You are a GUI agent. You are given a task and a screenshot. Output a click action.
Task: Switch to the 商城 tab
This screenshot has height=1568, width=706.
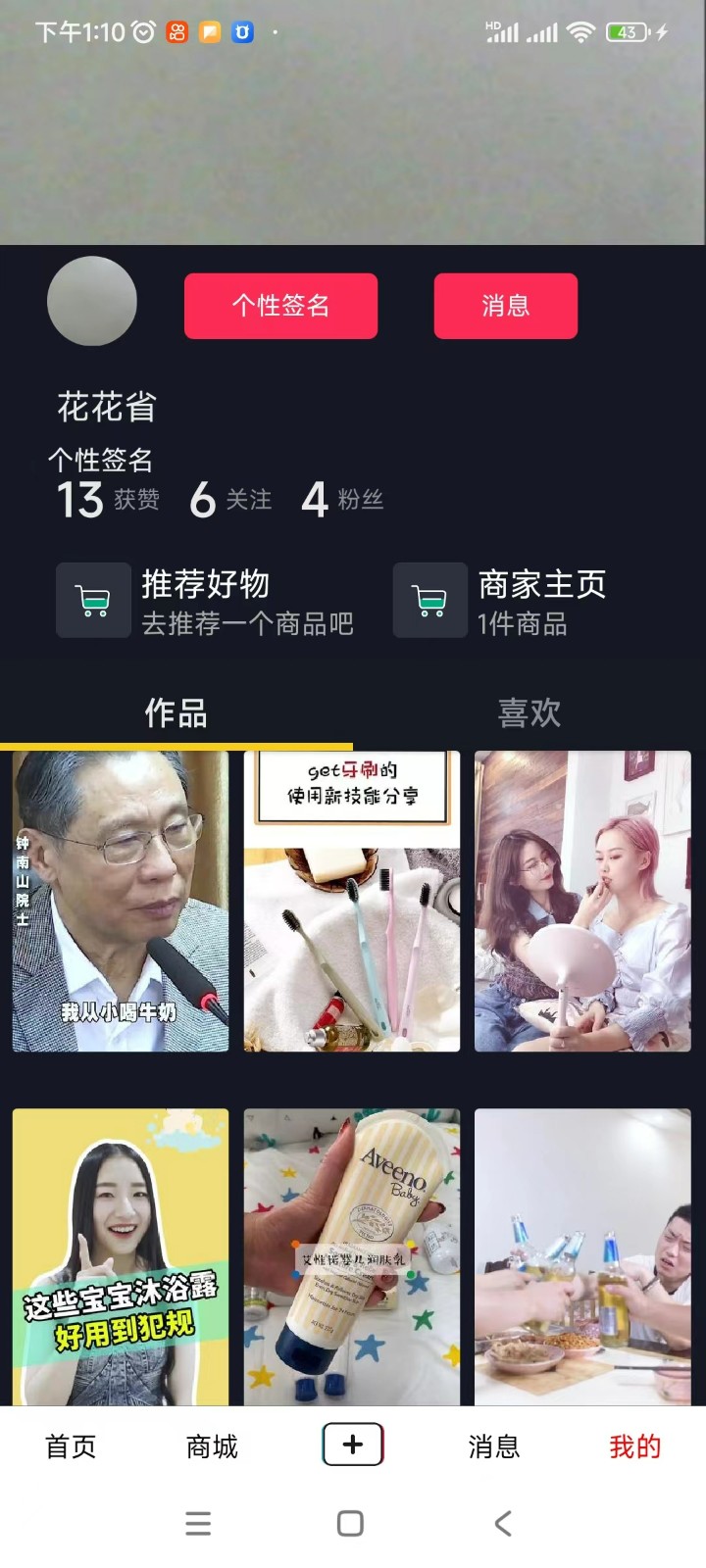[x=212, y=1446]
